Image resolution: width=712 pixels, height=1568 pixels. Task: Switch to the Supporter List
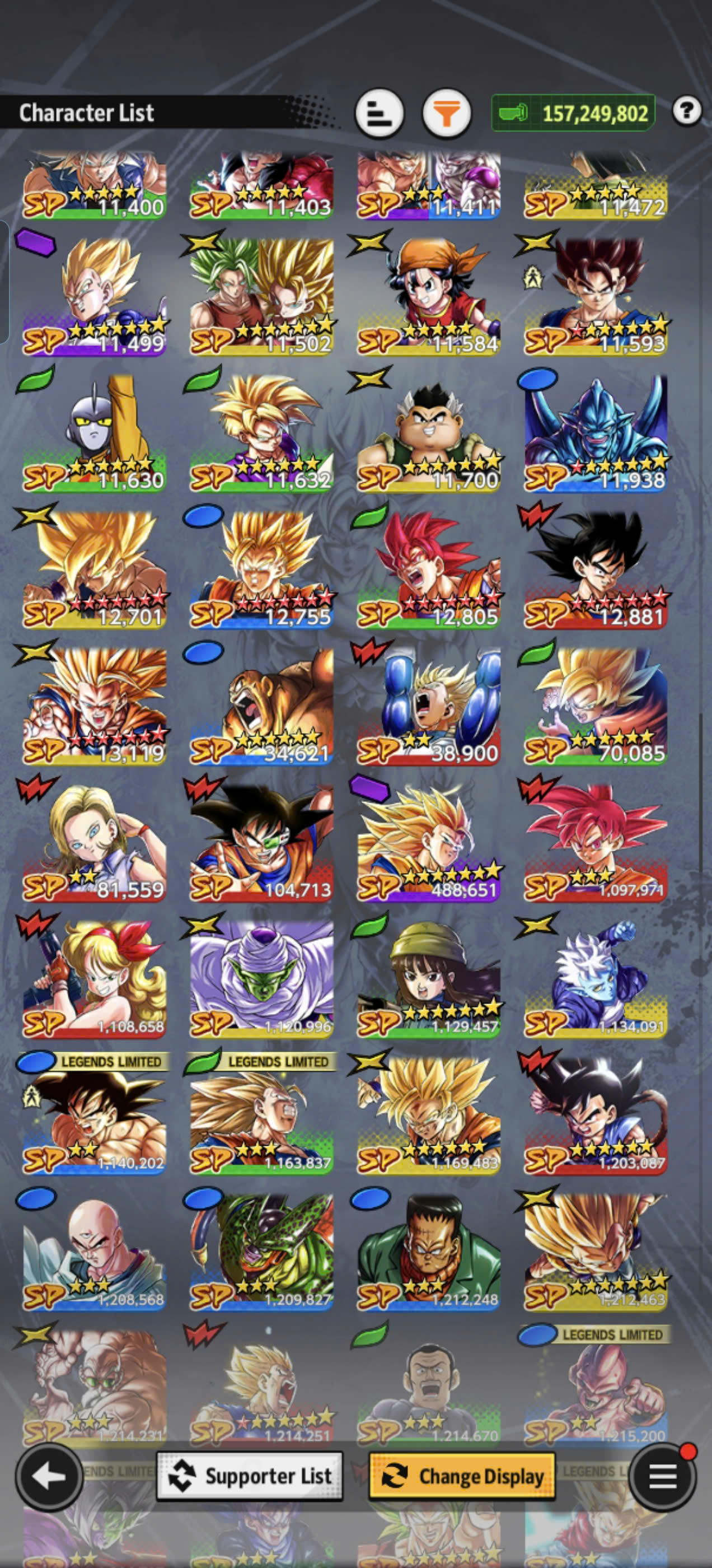tap(250, 1476)
